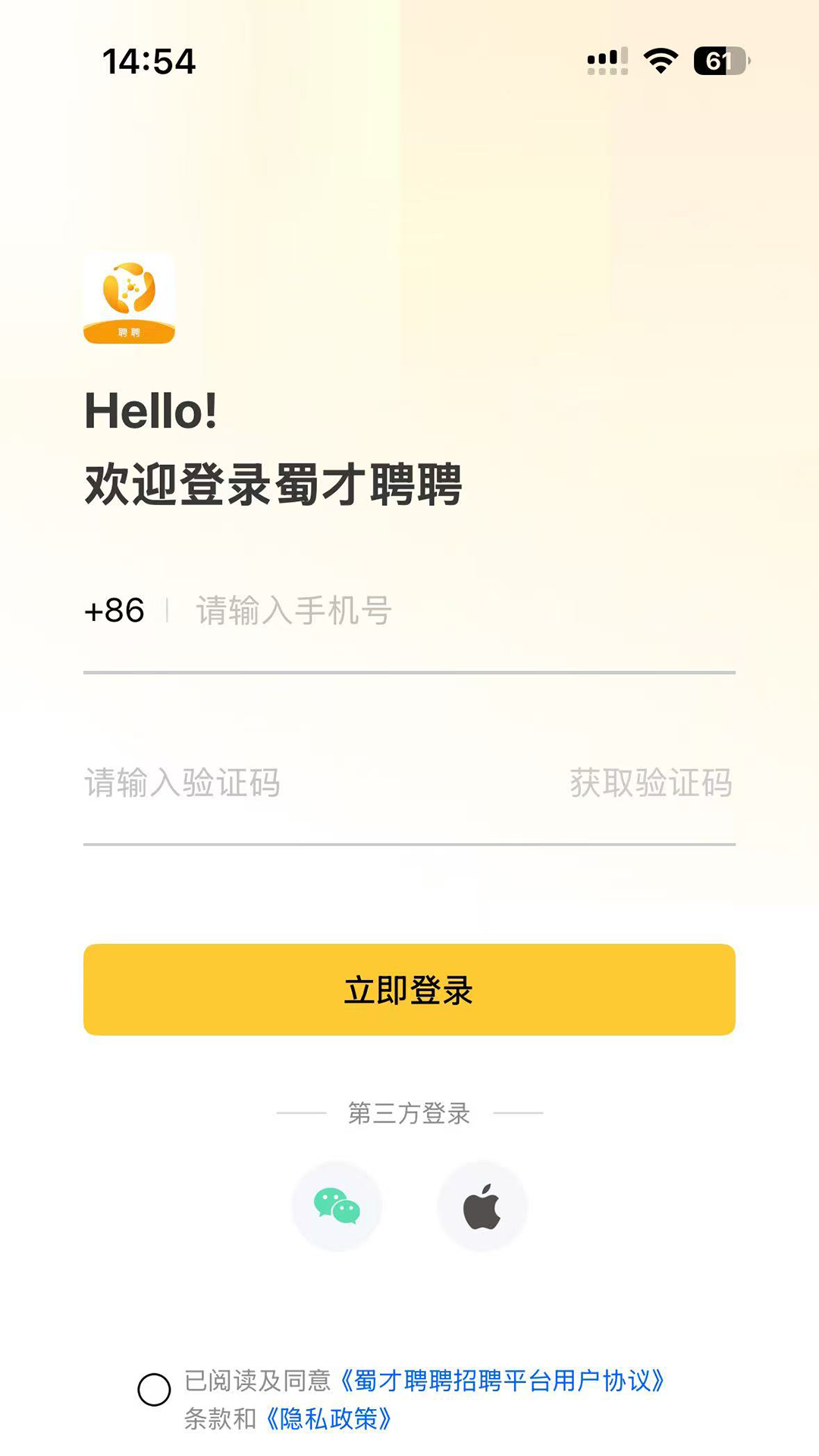Open WeChat third-party sign in

336,1206
